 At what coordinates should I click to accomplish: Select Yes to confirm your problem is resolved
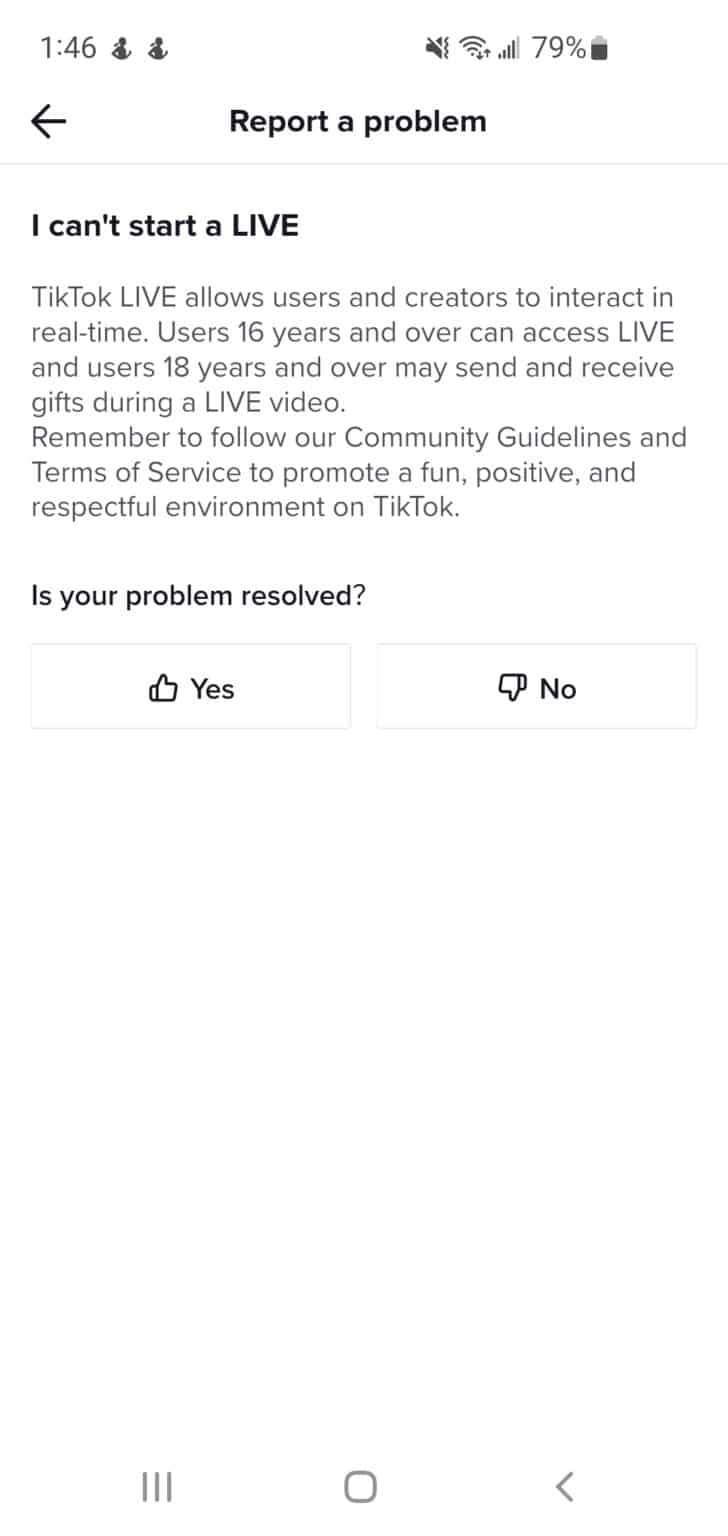(191, 686)
